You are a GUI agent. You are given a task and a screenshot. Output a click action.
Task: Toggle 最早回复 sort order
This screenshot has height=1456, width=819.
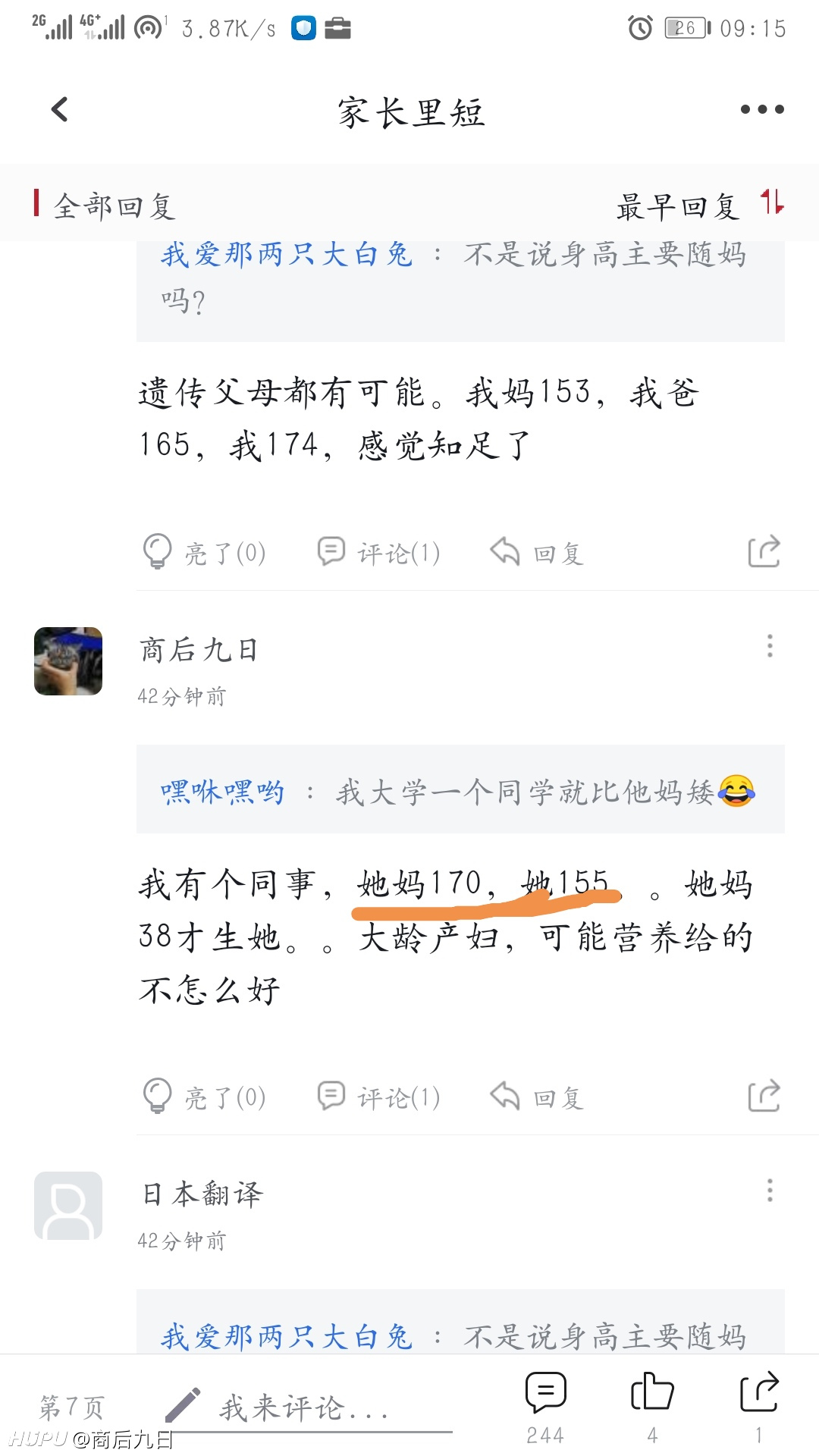pos(700,205)
